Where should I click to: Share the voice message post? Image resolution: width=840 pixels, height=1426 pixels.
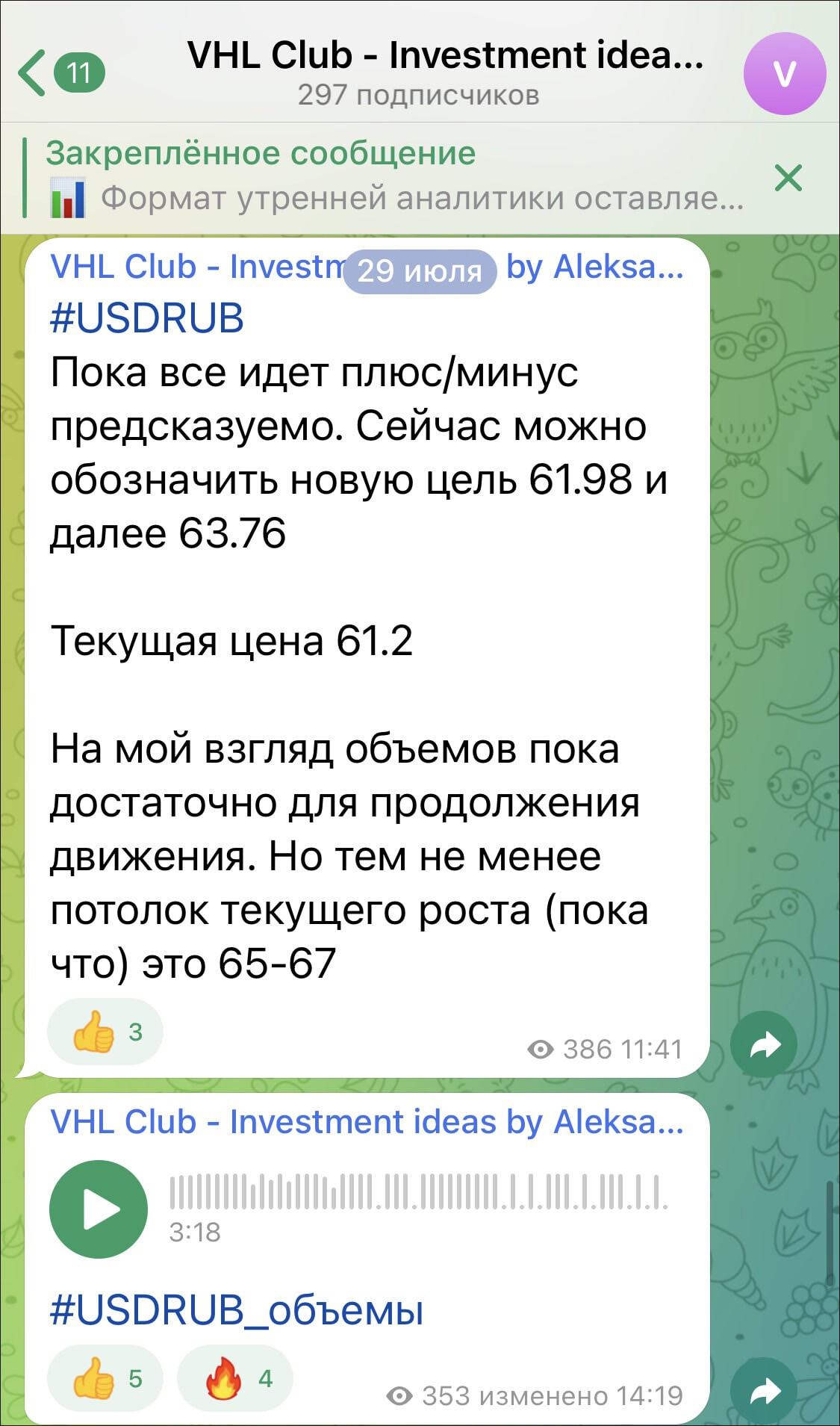click(x=763, y=1391)
